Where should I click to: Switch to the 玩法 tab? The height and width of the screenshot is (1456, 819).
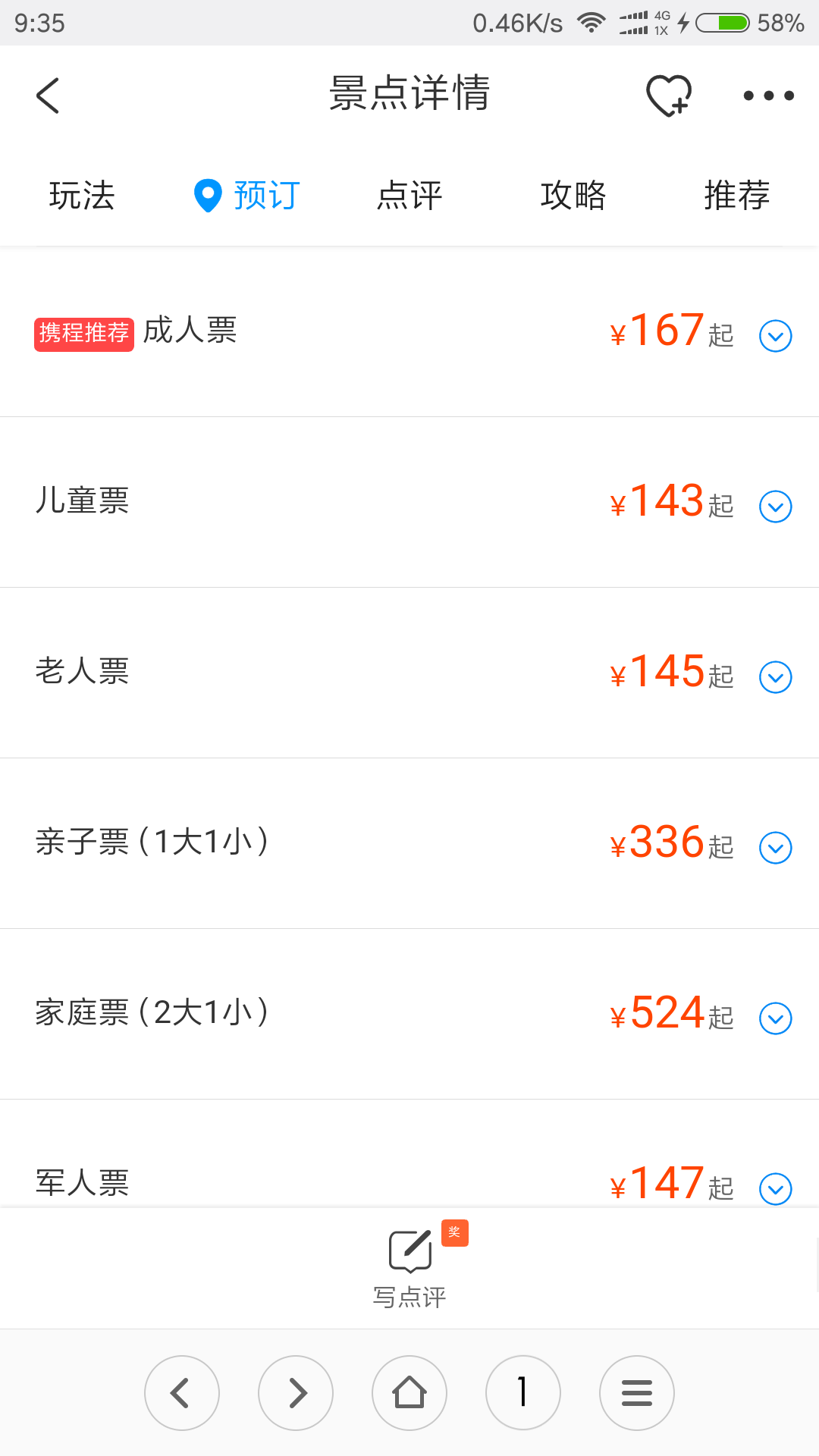coord(82,196)
